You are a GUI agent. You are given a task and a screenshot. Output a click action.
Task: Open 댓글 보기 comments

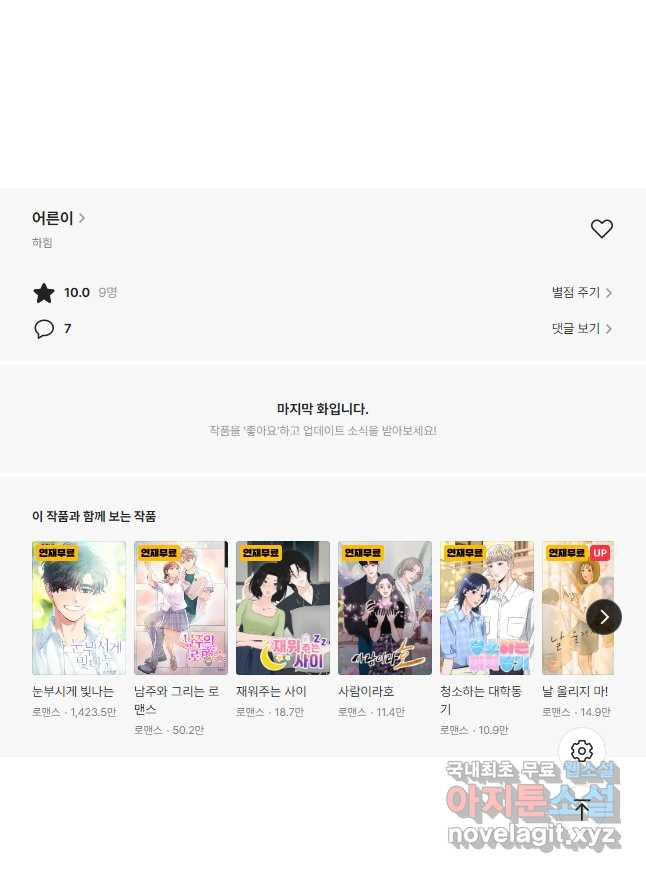point(581,329)
